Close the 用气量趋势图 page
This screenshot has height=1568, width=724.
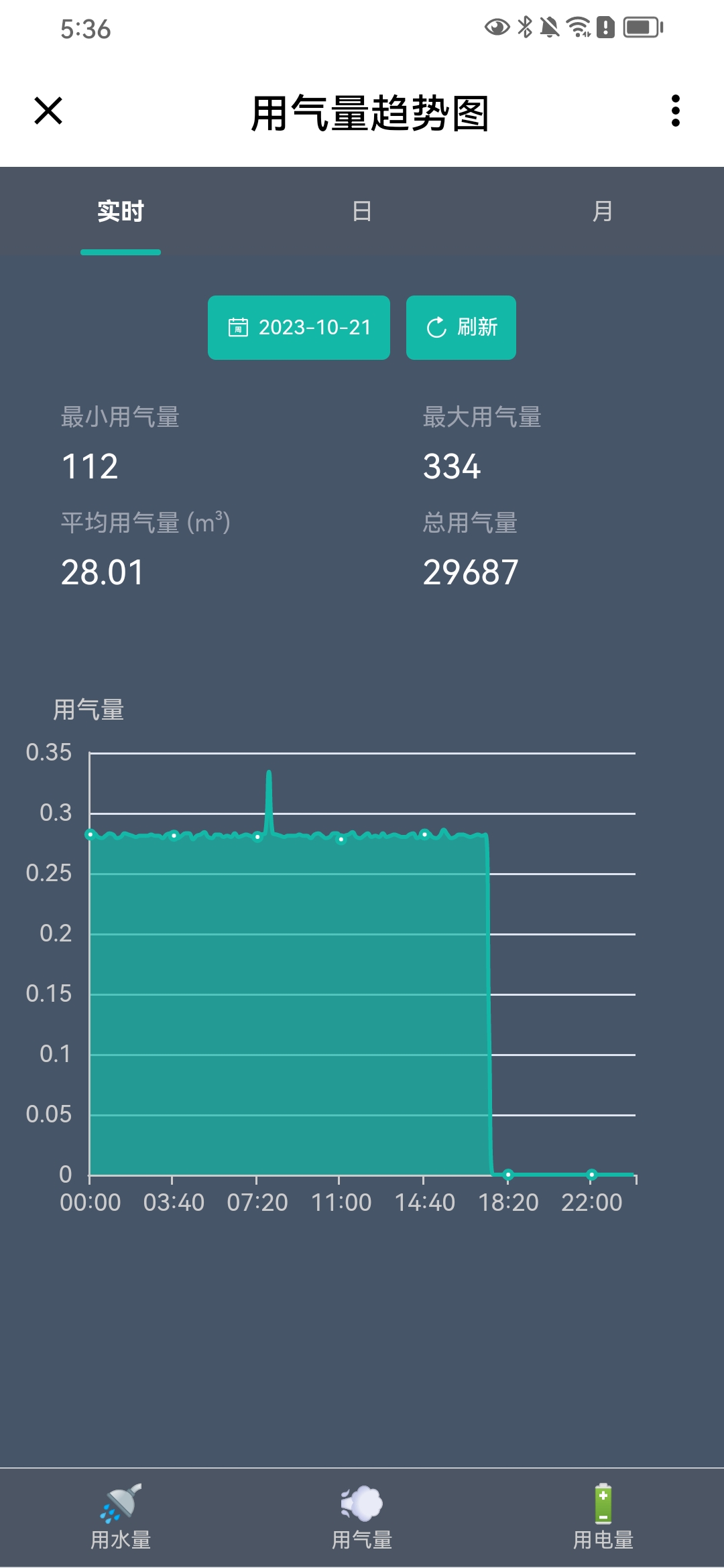48,111
